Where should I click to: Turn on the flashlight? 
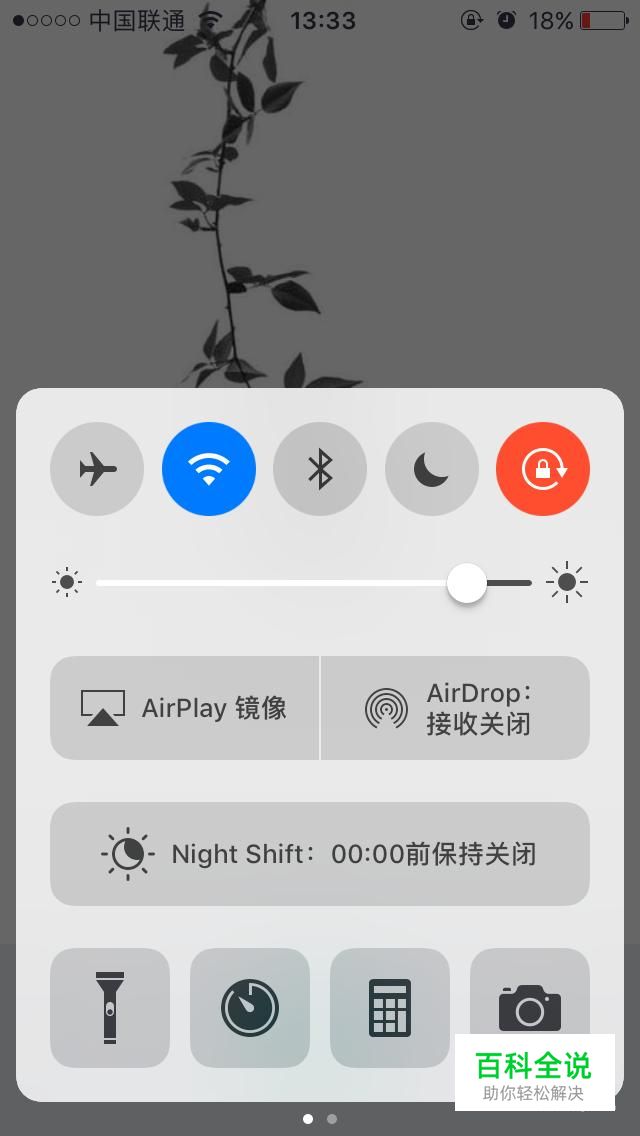coord(110,1008)
